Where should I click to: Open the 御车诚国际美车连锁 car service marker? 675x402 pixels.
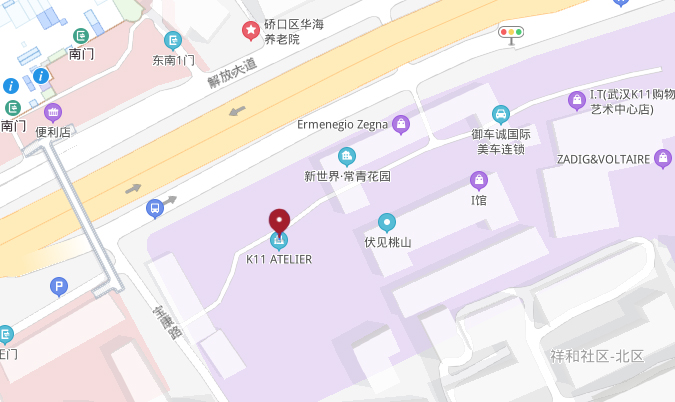[x=501, y=114]
